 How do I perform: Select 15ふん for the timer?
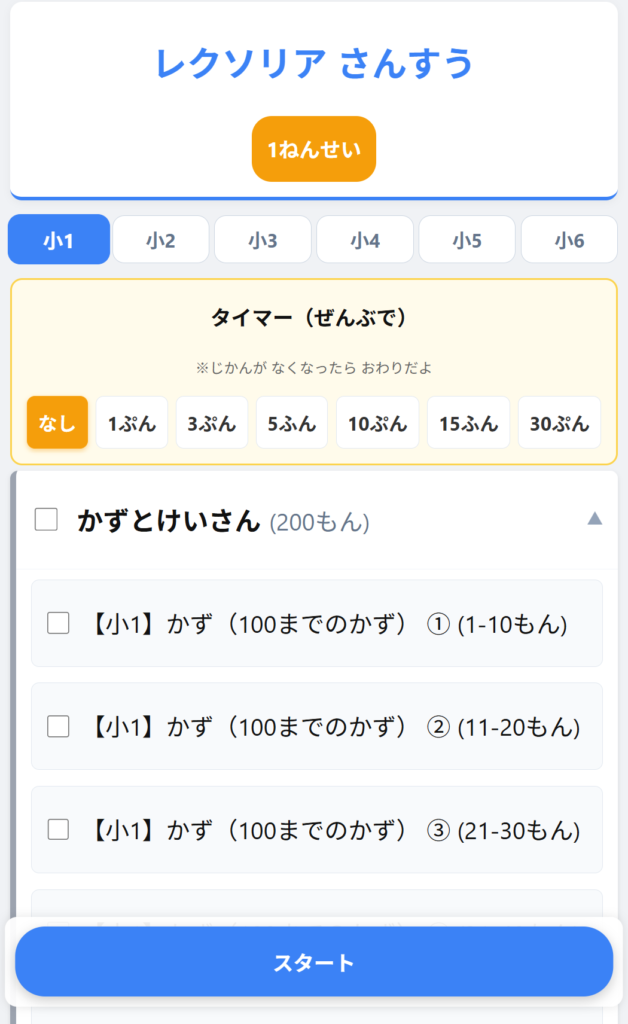pos(468,423)
